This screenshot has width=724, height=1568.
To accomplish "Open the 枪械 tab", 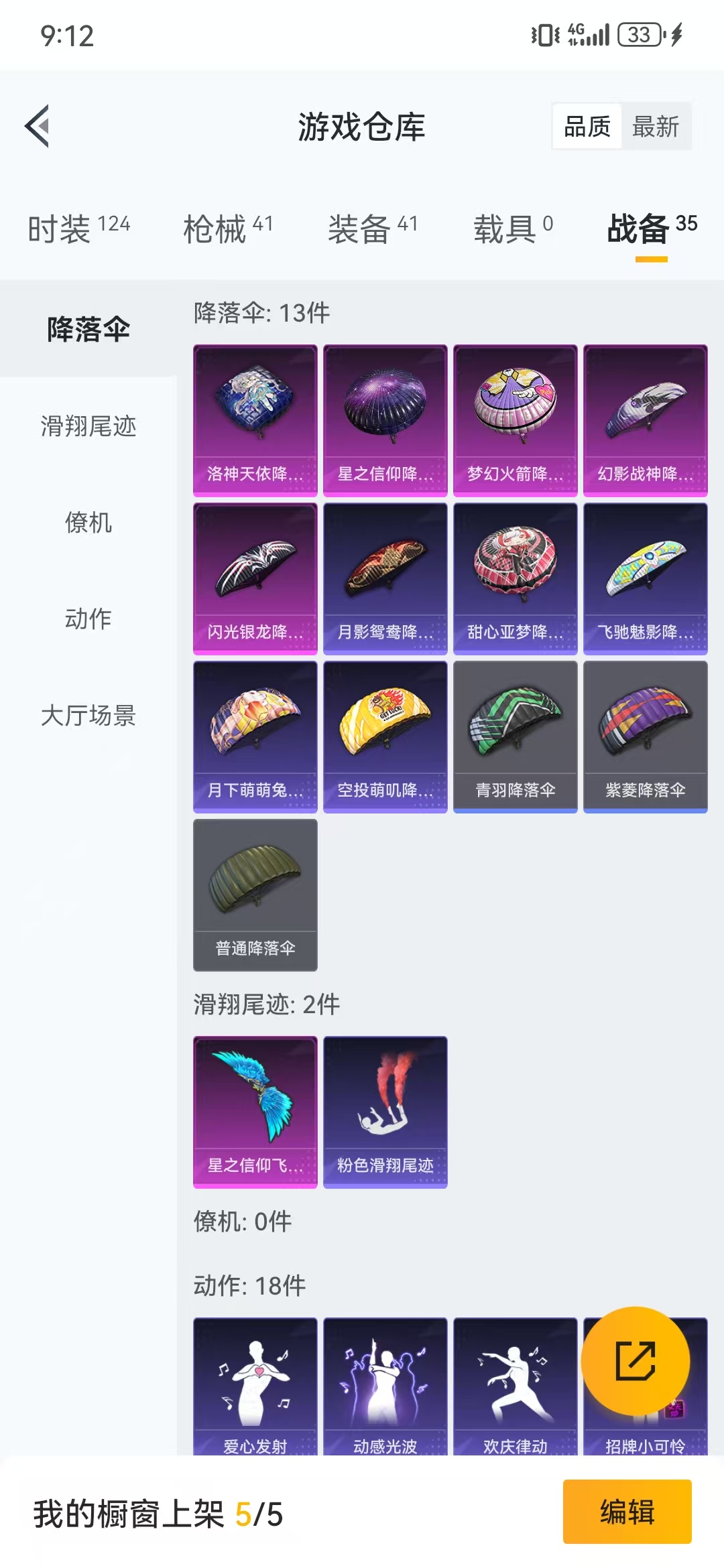I will coord(228,228).
